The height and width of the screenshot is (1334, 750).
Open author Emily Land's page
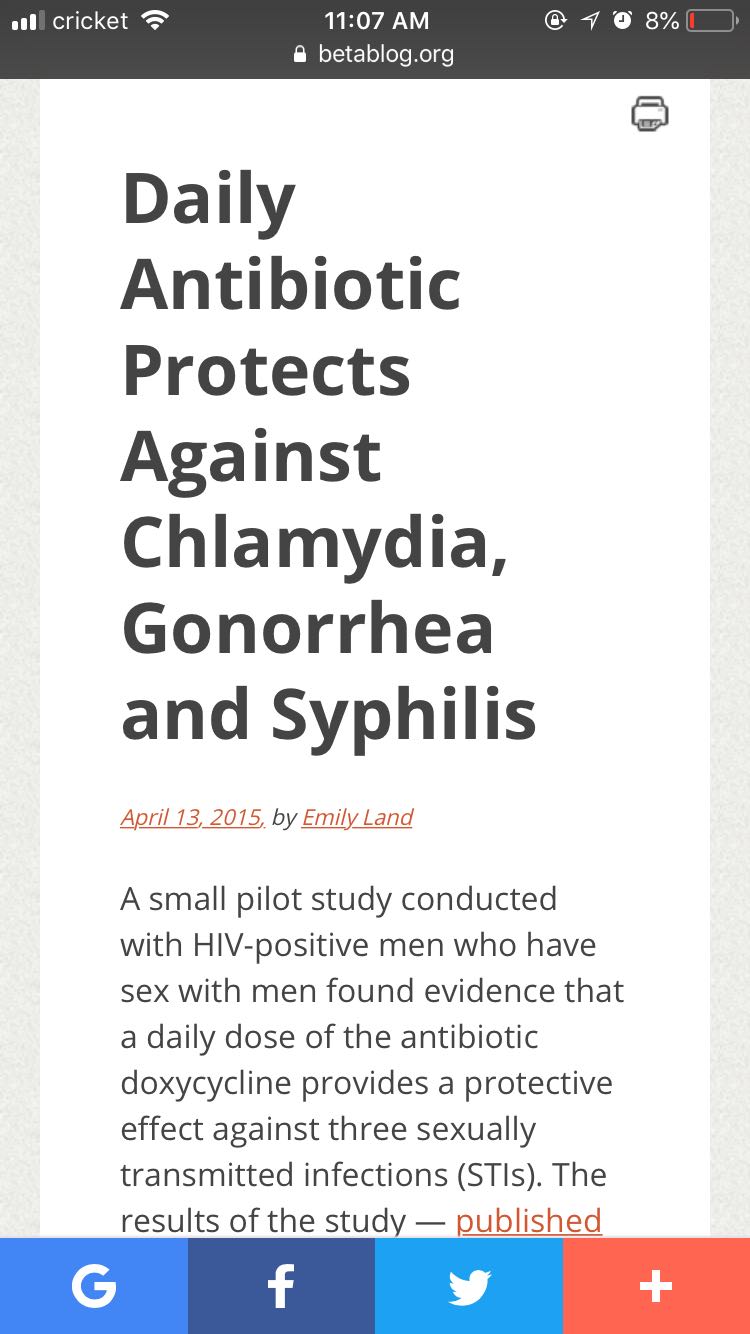point(357,817)
